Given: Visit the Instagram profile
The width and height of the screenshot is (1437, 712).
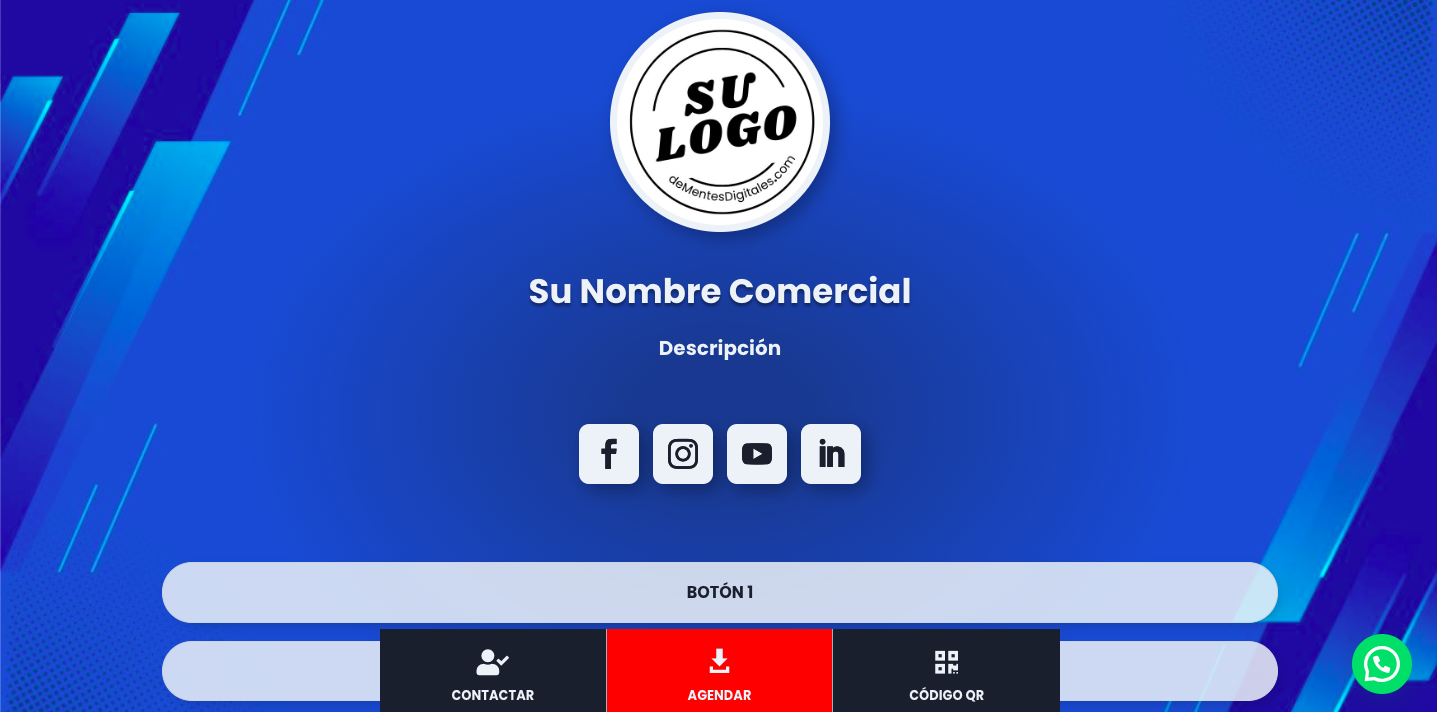Looking at the screenshot, I should click(683, 454).
